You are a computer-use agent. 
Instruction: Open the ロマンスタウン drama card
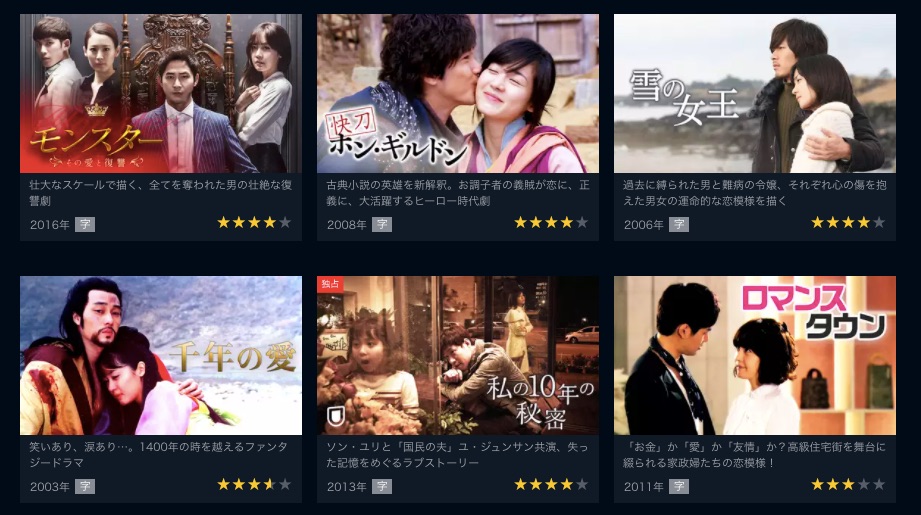(755, 356)
